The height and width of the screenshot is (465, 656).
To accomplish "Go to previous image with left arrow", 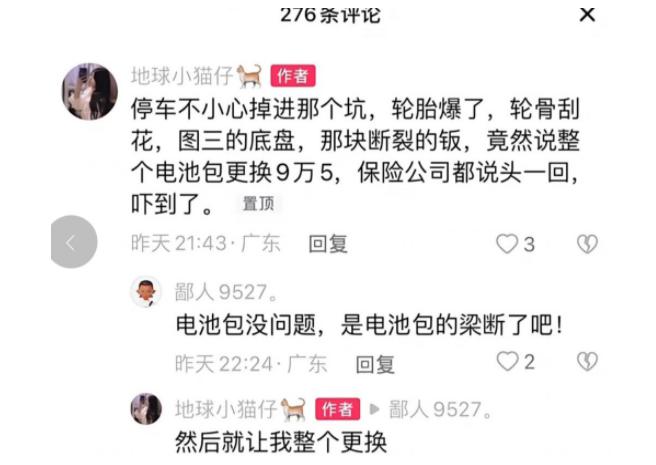I will coord(71,242).
